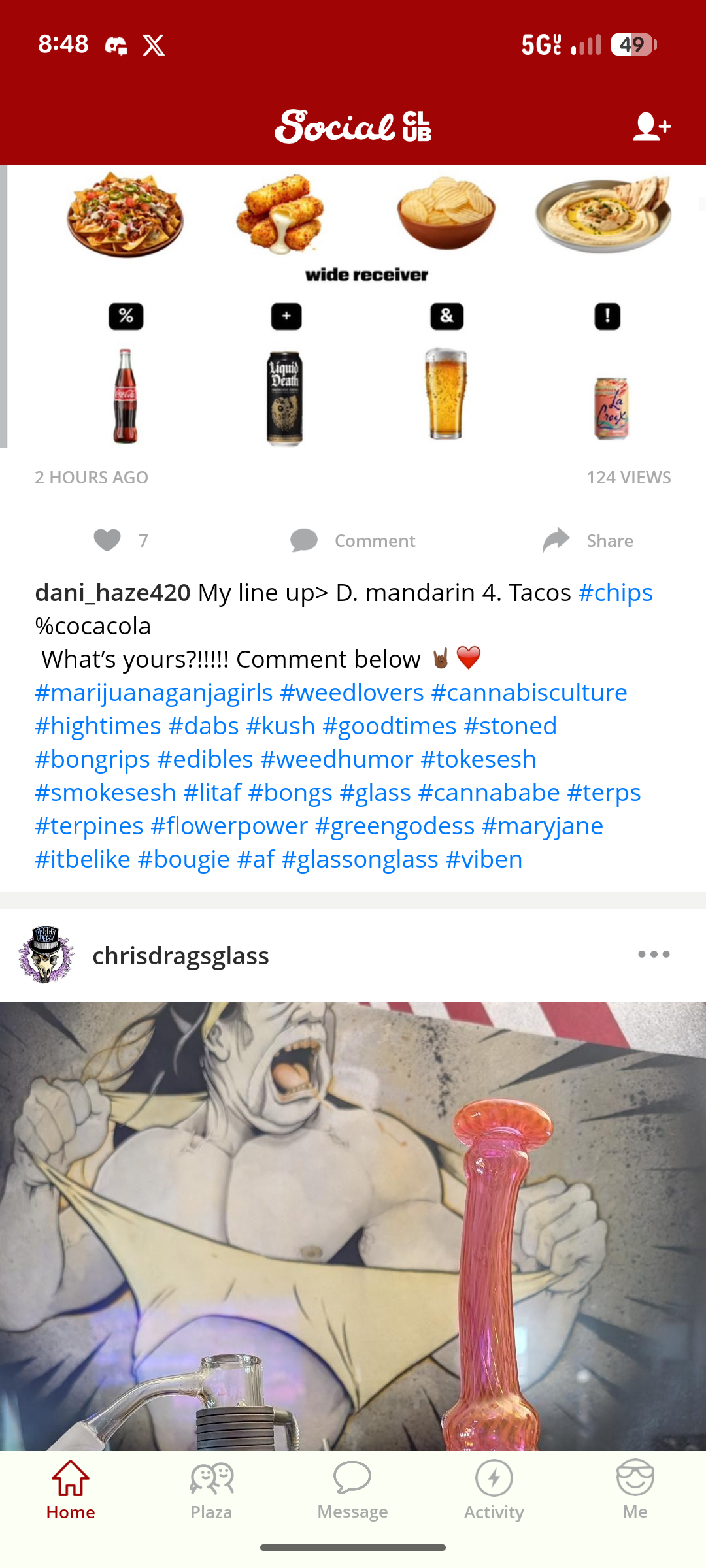706x1568 pixels.
Task: View dani_haze420's profile from caption
Action: pyautogui.click(x=112, y=593)
